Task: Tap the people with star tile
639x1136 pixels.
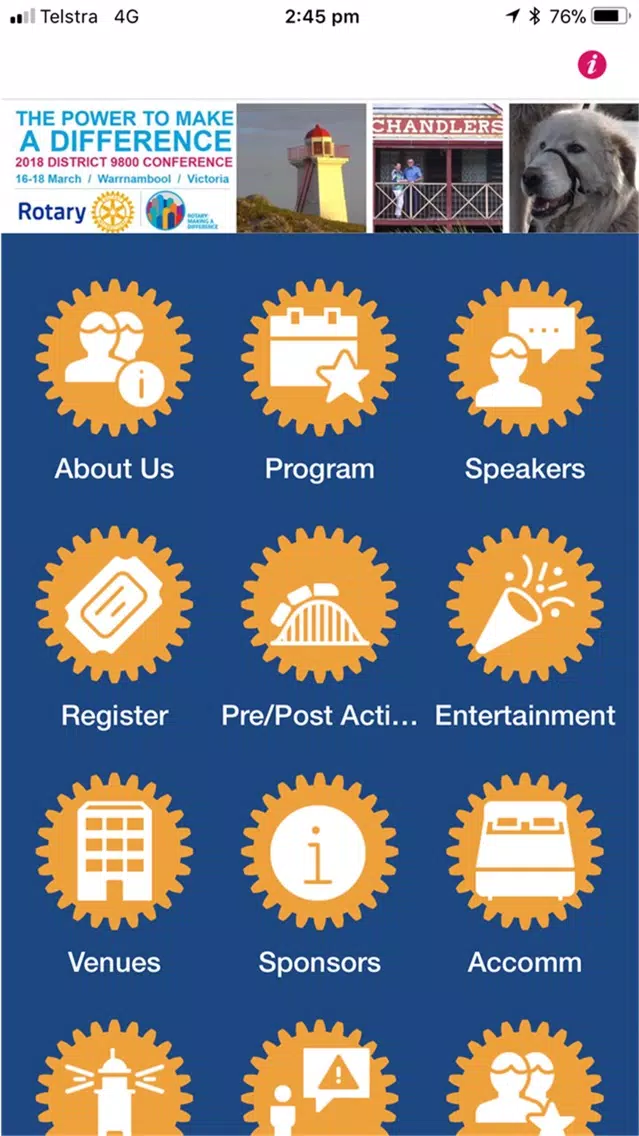Action: tap(525, 1078)
